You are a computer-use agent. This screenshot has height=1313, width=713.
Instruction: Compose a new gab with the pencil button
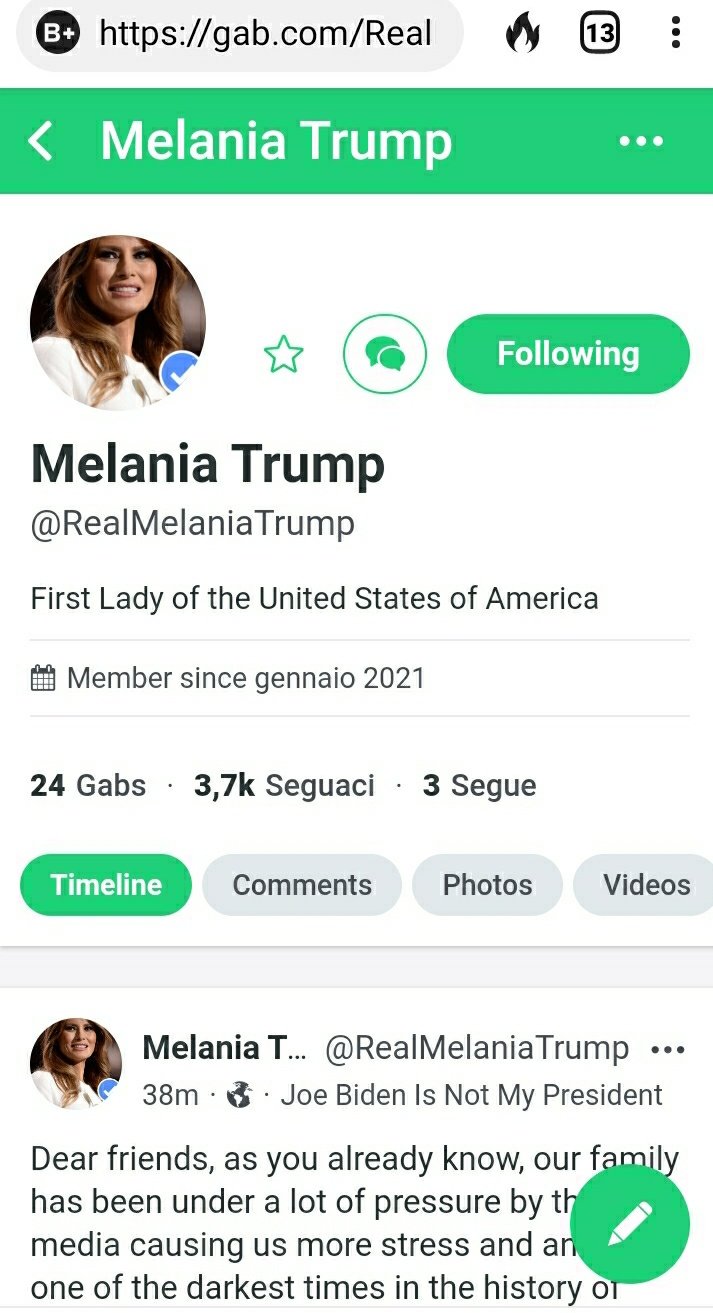point(630,1224)
